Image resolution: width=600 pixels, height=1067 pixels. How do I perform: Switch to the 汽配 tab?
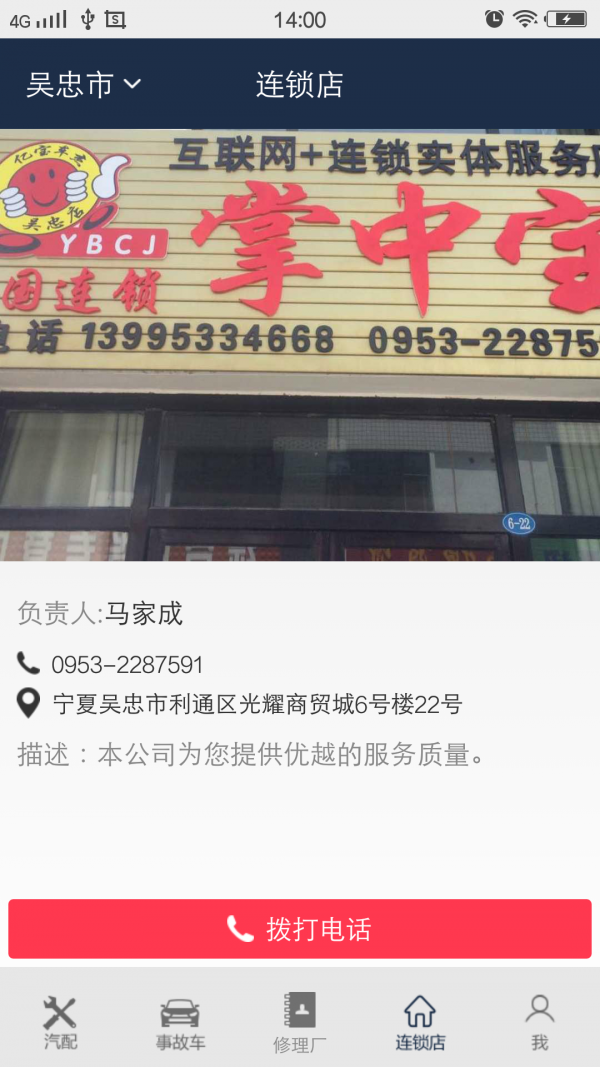[x=60, y=1023]
